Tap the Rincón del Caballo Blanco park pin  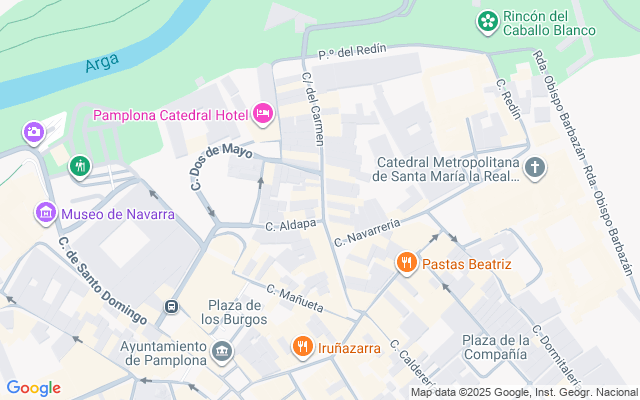coord(488,21)
